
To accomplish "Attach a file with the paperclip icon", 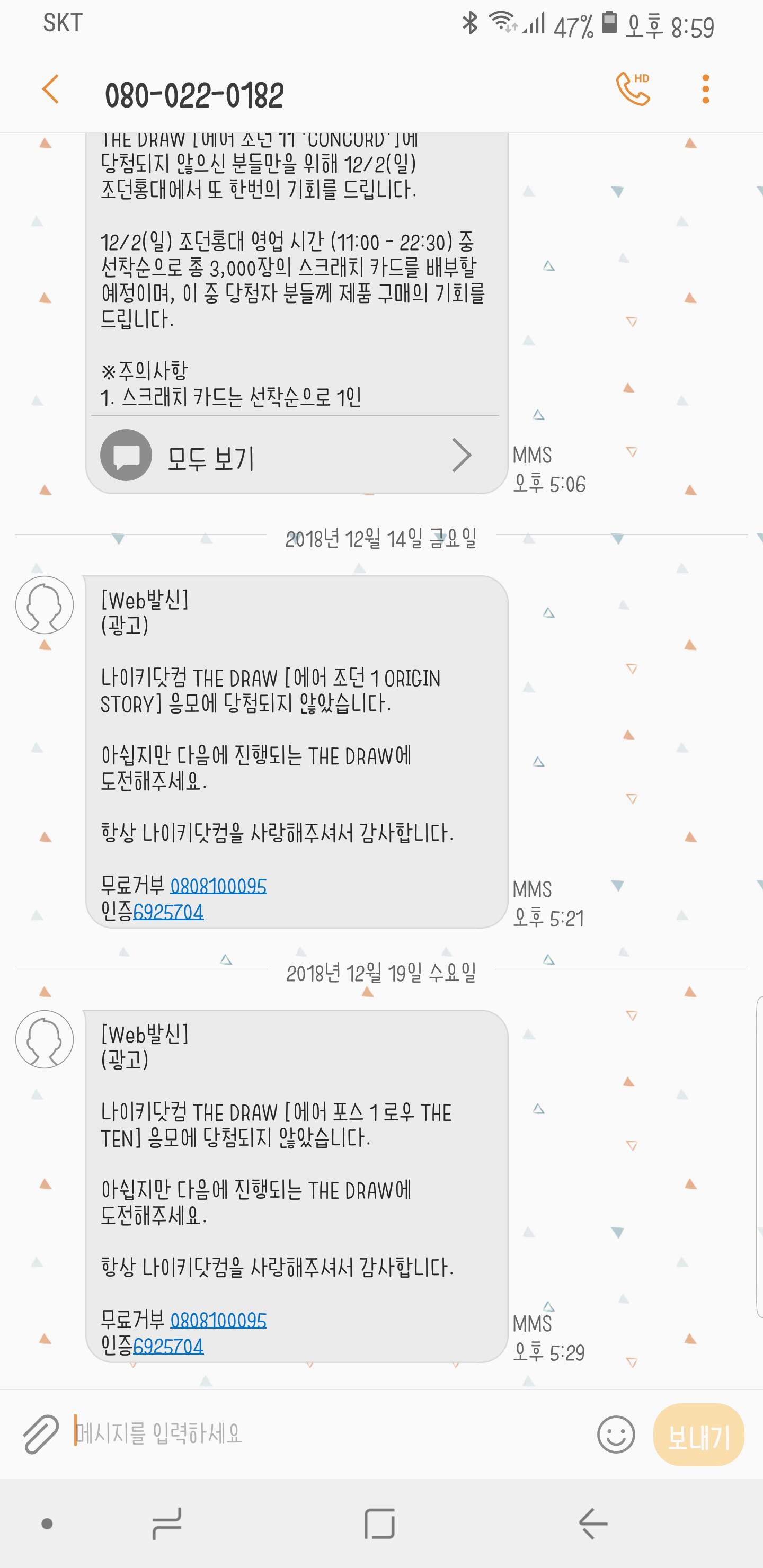I will [41, 1435].
